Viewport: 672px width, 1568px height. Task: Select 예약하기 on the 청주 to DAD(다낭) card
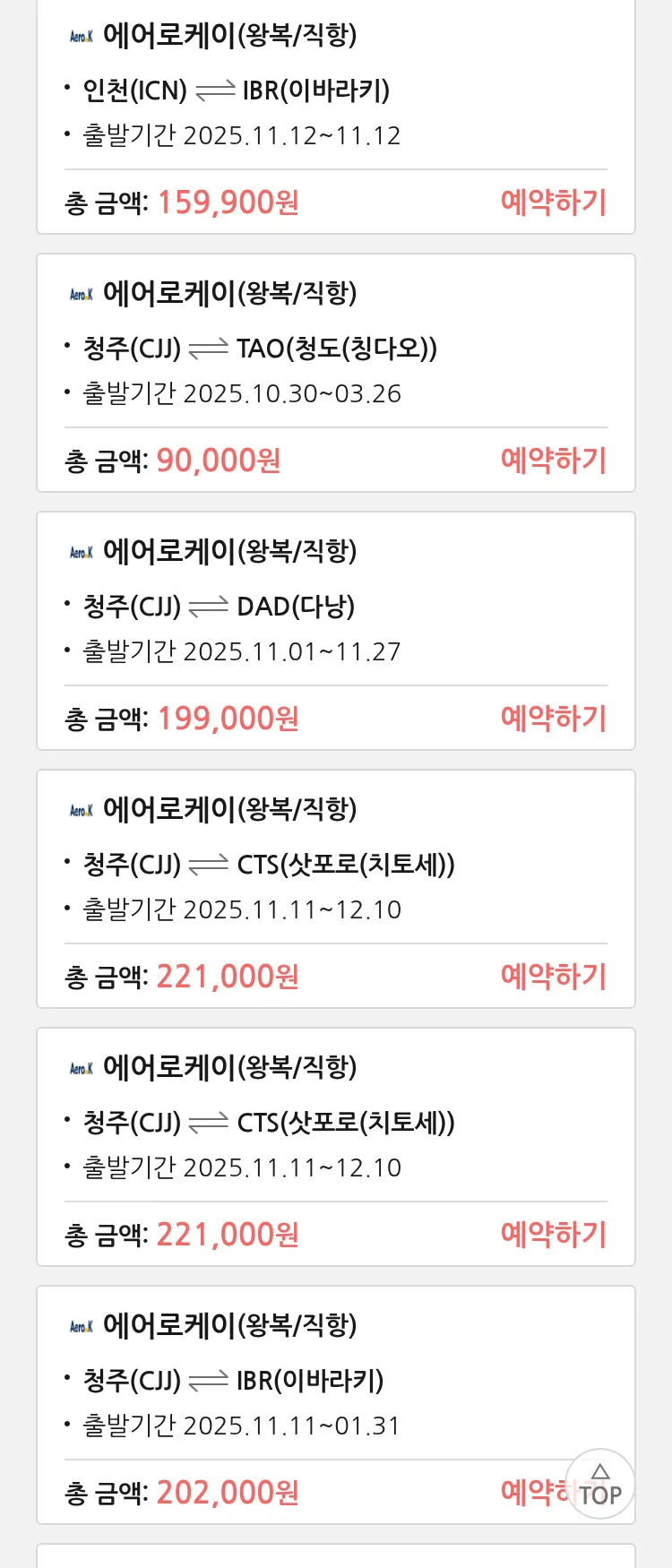coord(553,719)
